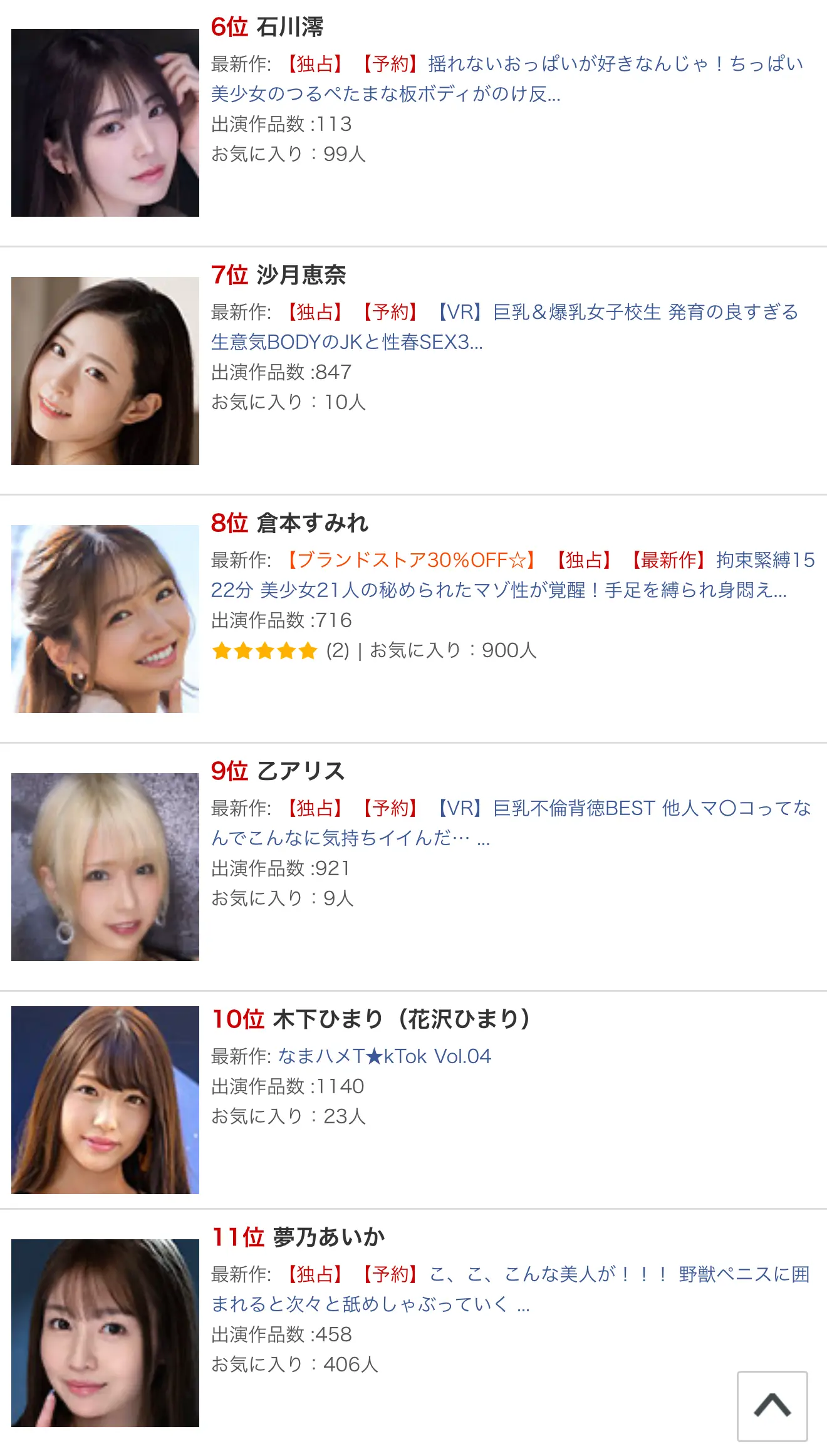Tap 木下ひまり's profile thumbnail
Image resolution: width=827 pixels, height=1456 pixels.
tap(105, 1100)
